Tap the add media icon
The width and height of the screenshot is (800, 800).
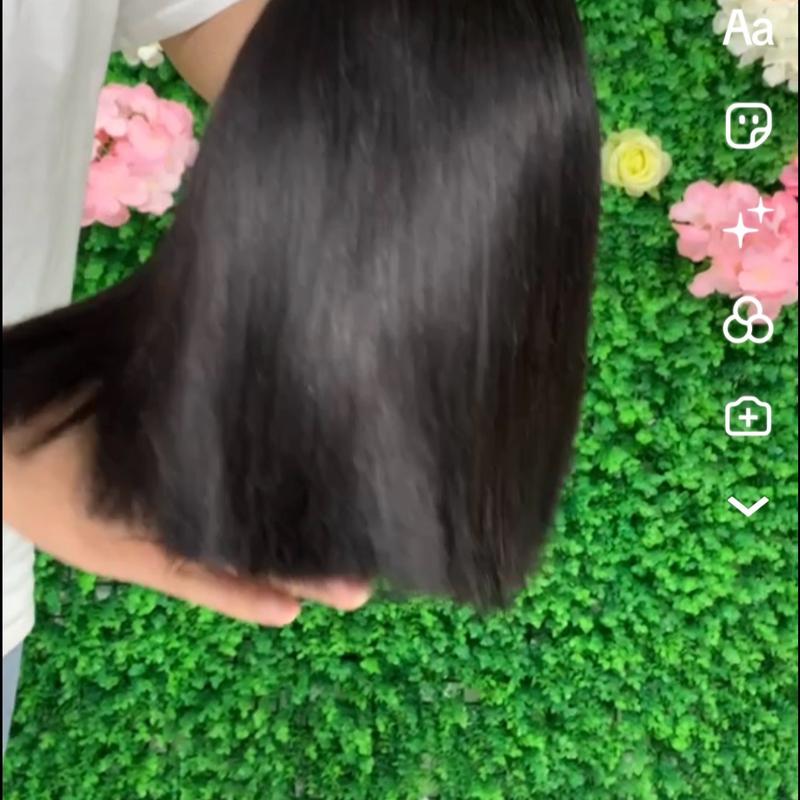coord(748,416)
